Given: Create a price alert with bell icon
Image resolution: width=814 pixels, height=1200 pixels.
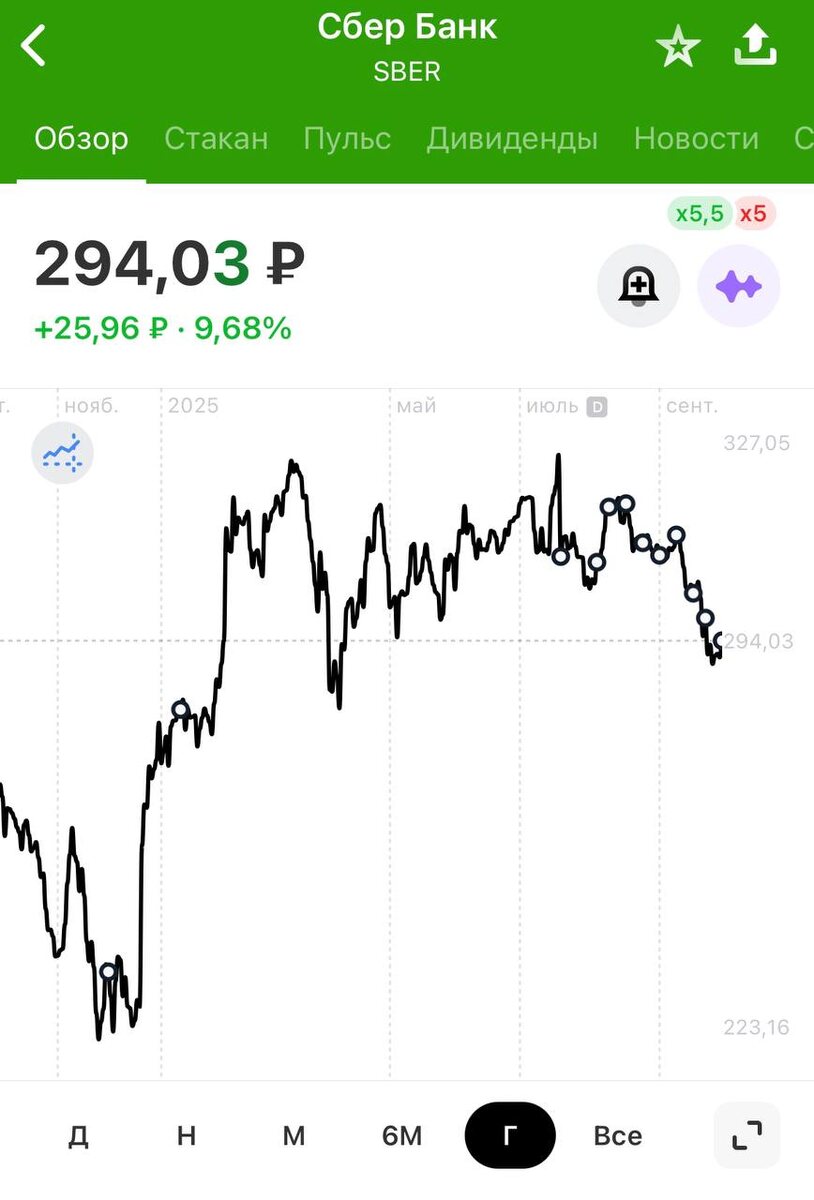Looking at the screenshot, I should (x=638, y=287).
